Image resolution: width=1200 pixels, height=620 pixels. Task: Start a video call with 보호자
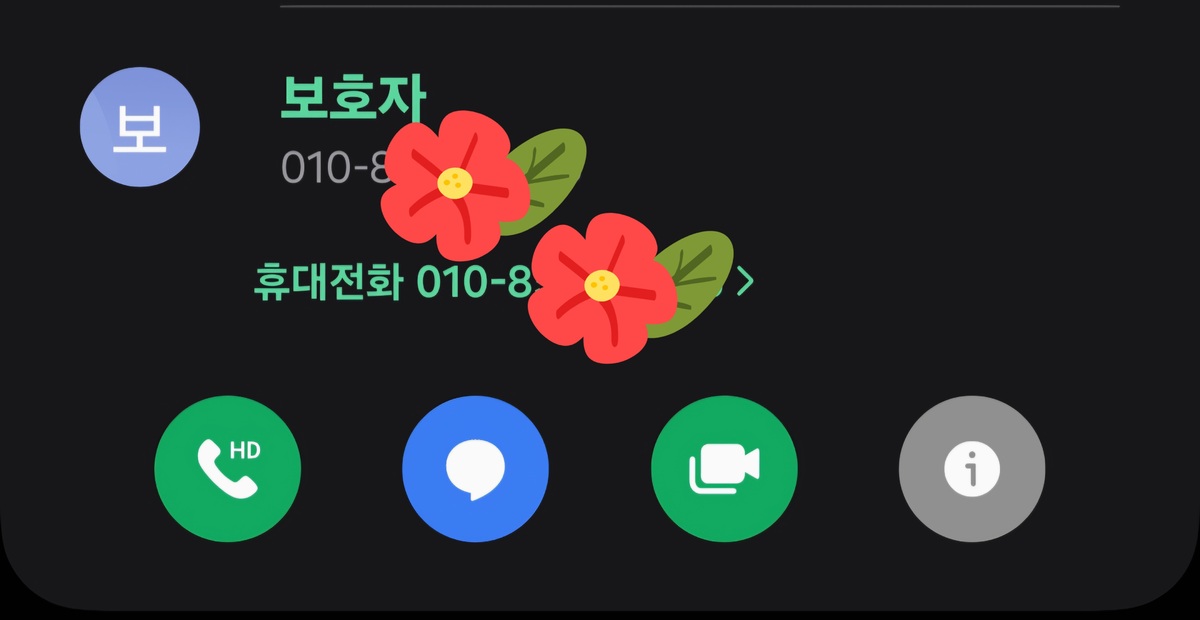pyautogui.click(x=724, y=469)
